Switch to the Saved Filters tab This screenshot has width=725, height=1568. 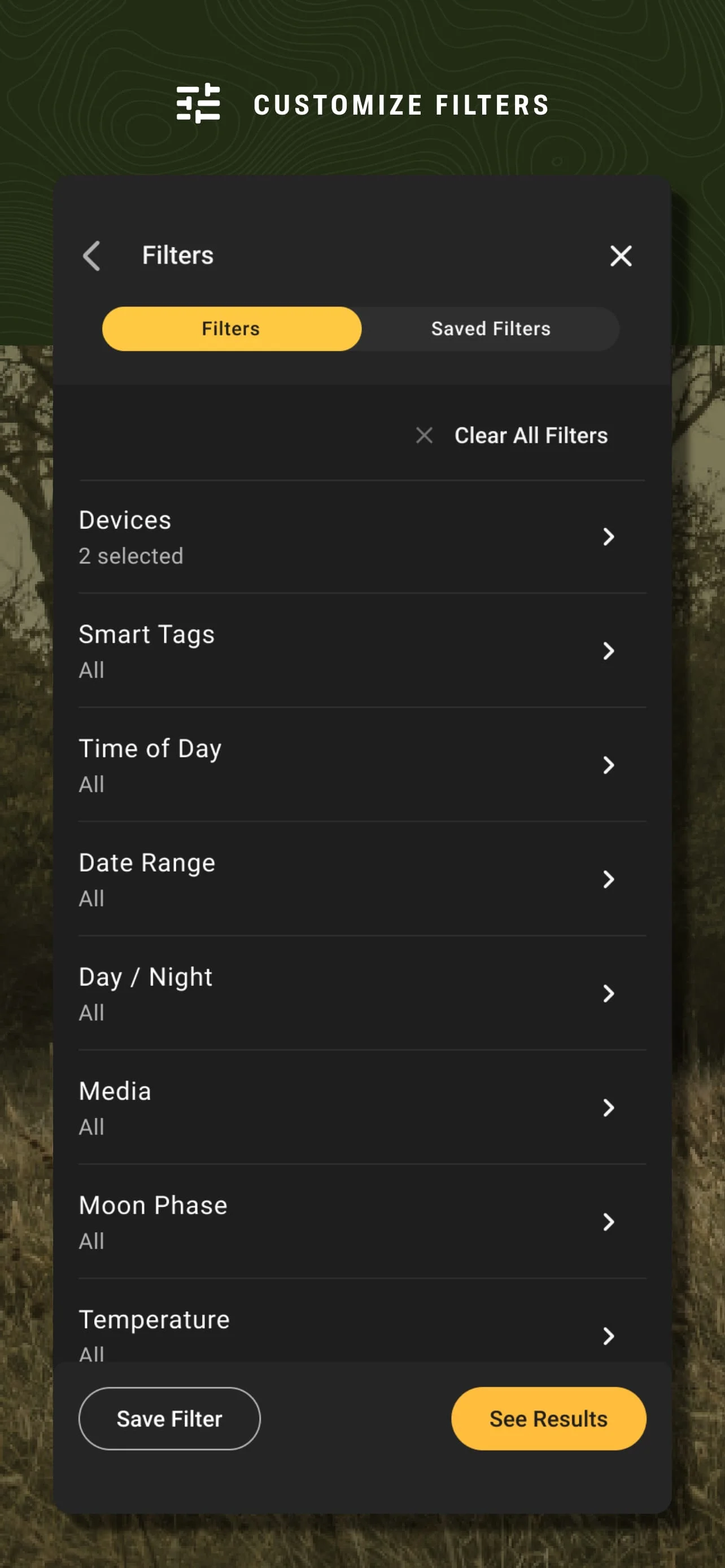(490, 328)
